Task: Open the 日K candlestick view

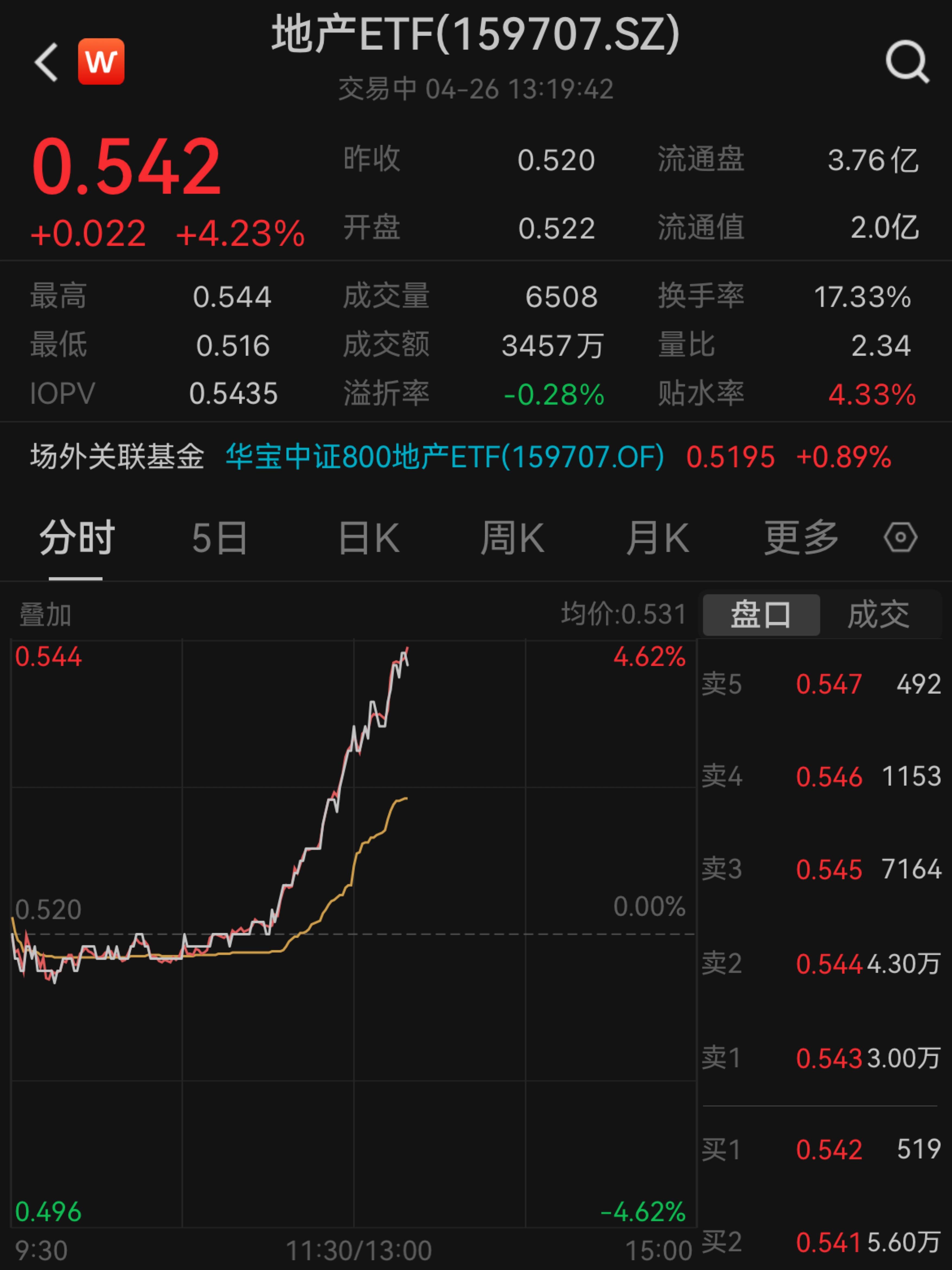Action: click(368, 536)
